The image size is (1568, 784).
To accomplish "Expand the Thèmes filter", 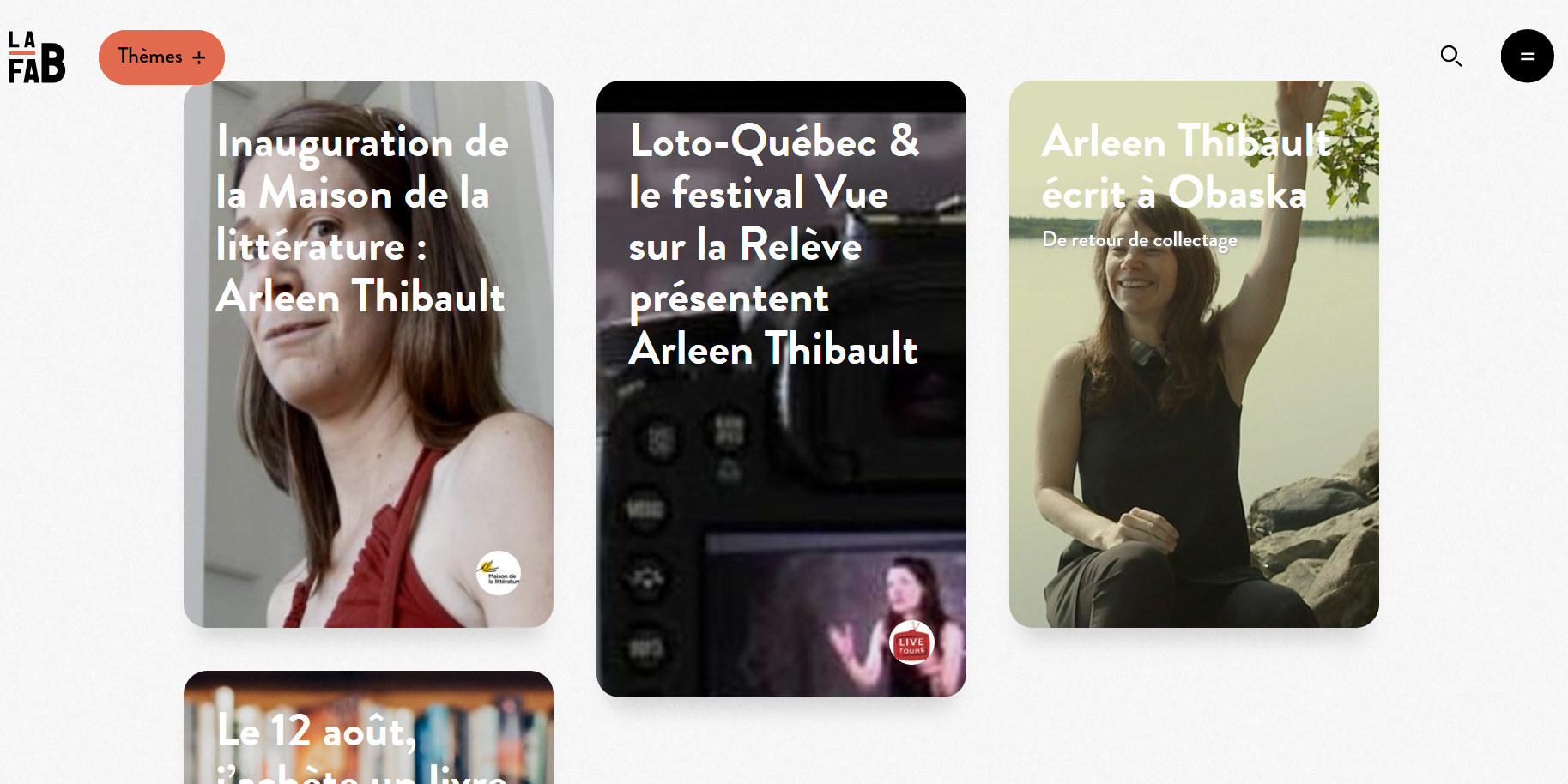I will [x=161, y=57].
